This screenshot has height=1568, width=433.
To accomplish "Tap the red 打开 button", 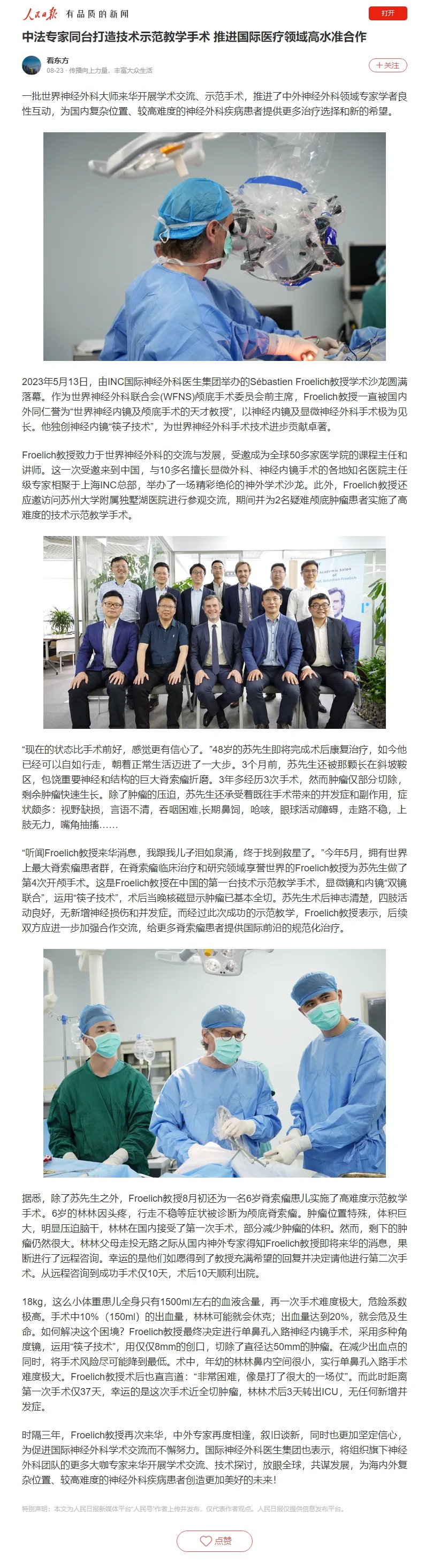I will tap(388, 13).
